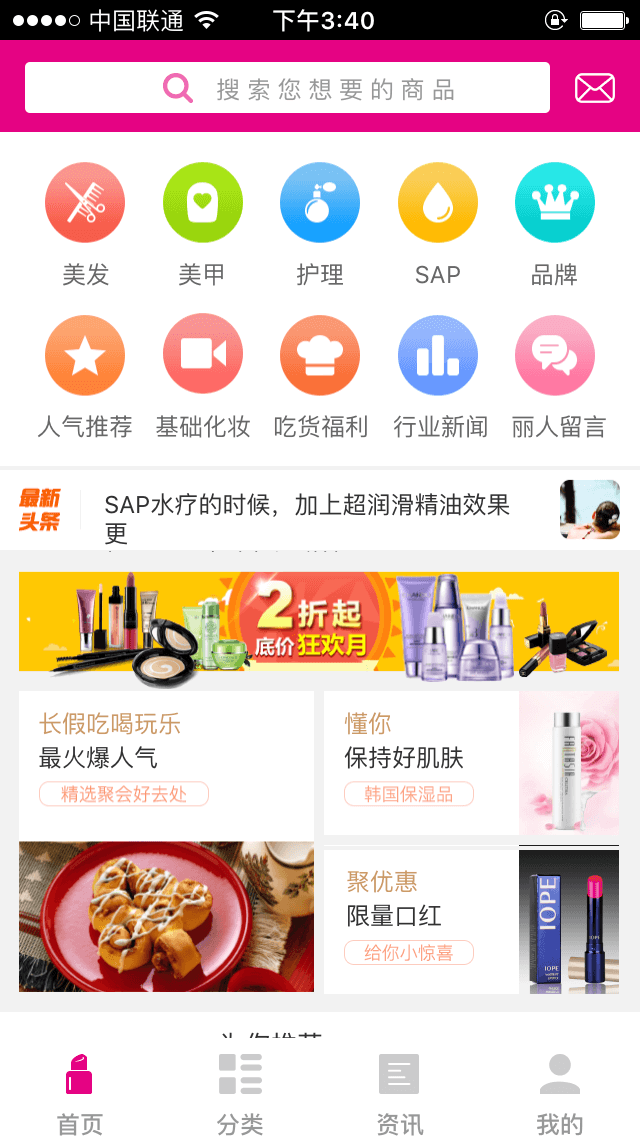Viewport: 640px width, 1136px height.
Task: Go to the 我的 profile tab
Action: click(x=560, y=1092)
